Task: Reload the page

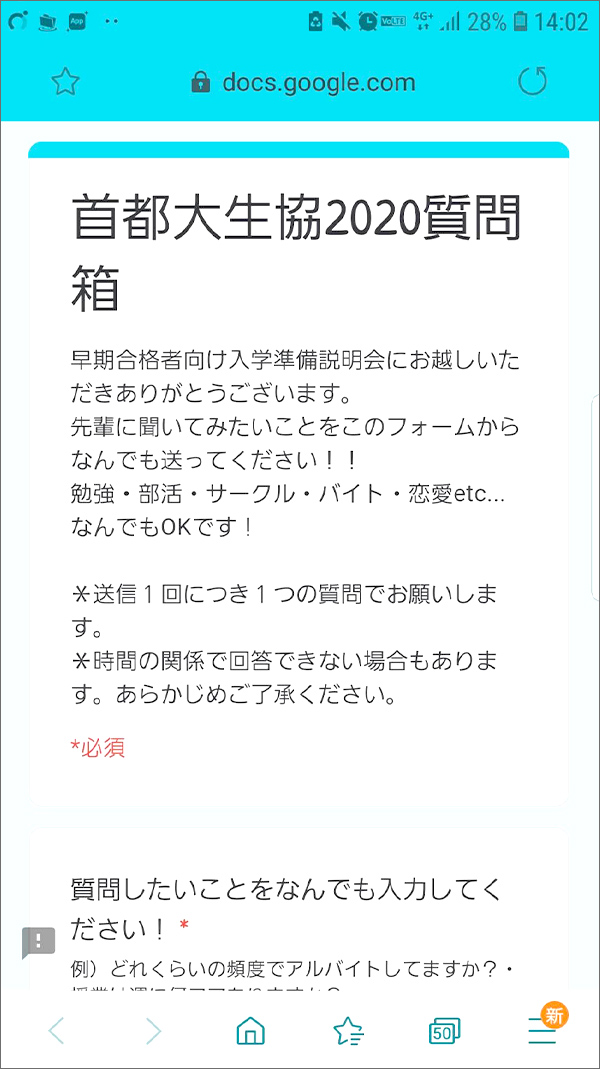Action: coord(532,82)
